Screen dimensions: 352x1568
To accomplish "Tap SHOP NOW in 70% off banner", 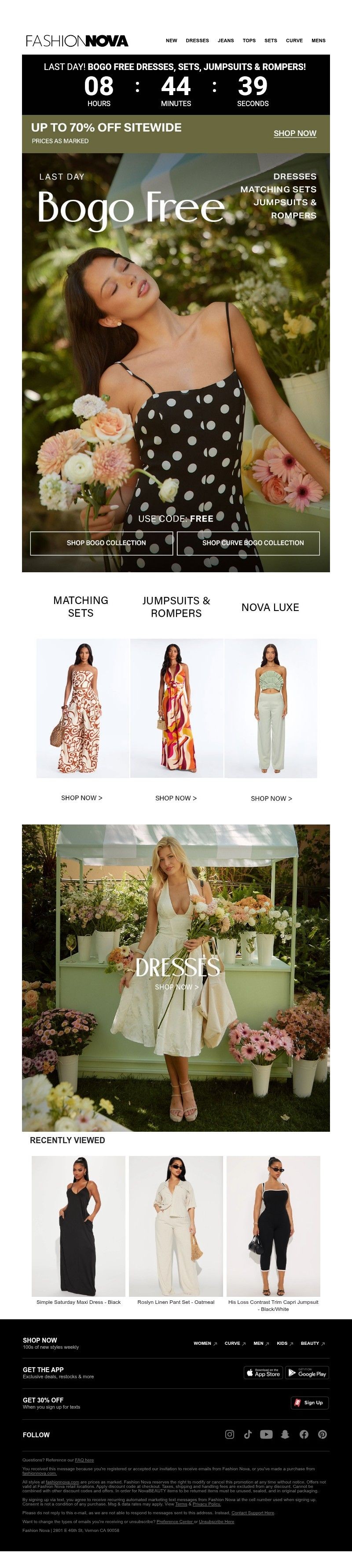I will [295, 133].
